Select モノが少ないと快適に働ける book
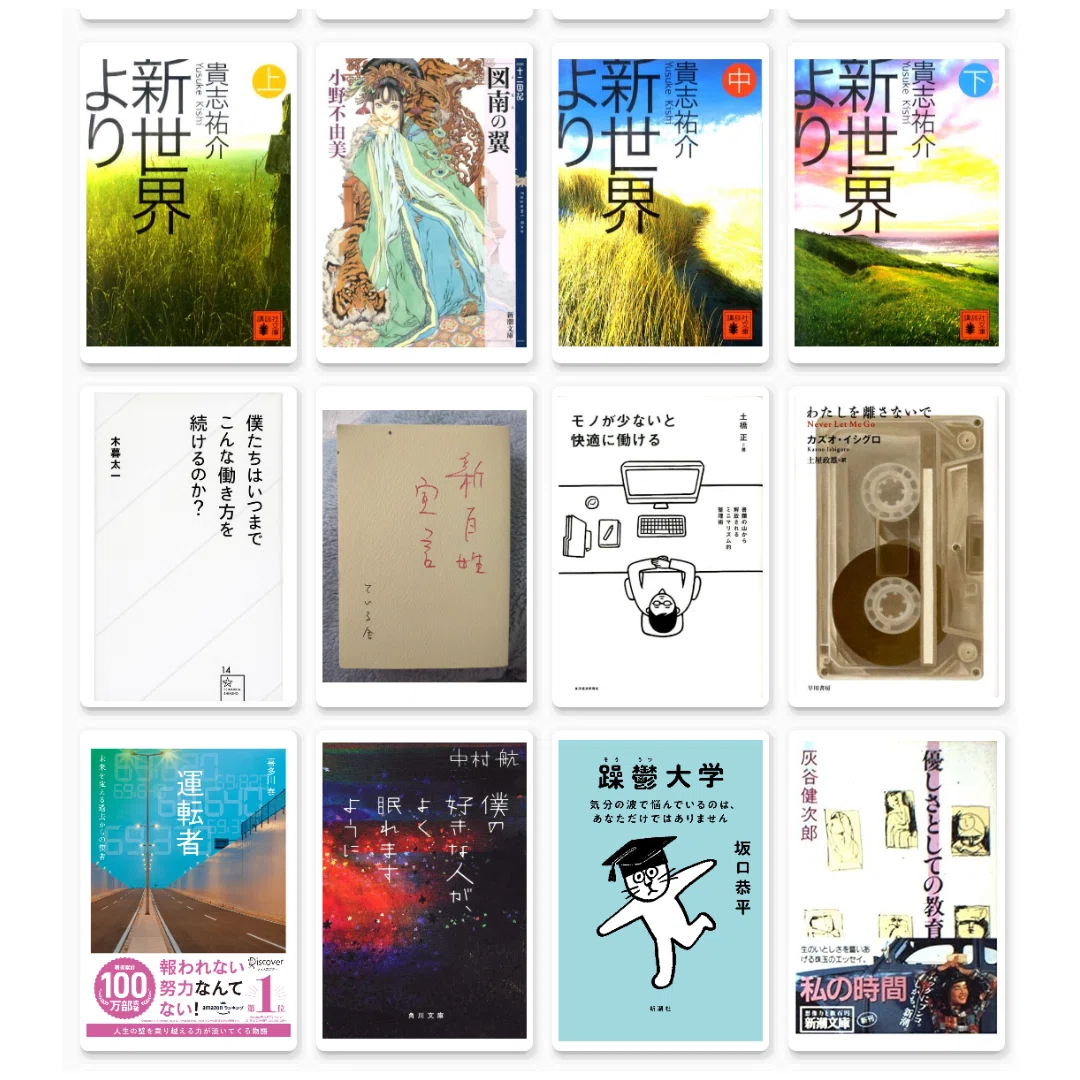The width and height of the screenshot is (1080, 1080). (x=660, y=546)
